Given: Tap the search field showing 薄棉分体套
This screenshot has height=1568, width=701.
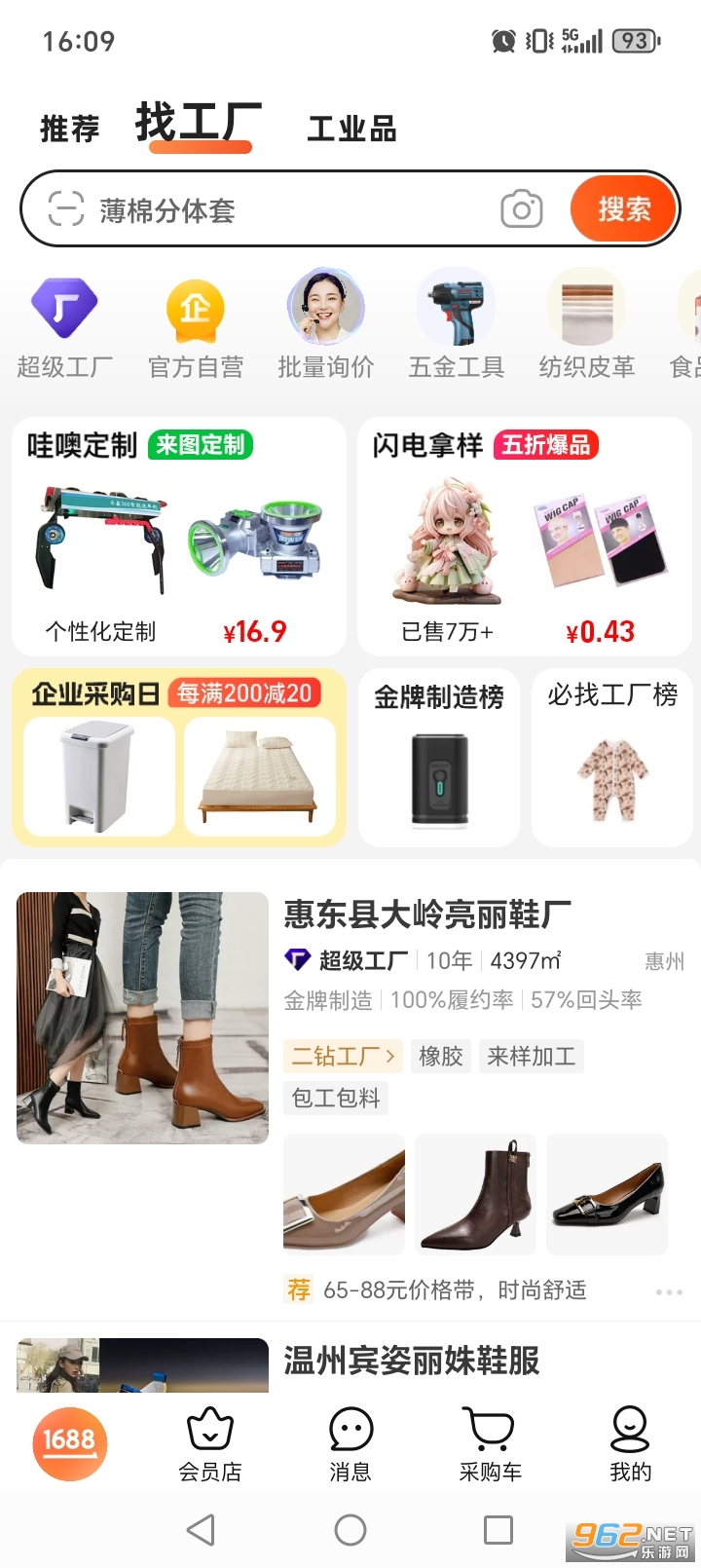Looking at the screenshot, I should (x=273, y=209).
